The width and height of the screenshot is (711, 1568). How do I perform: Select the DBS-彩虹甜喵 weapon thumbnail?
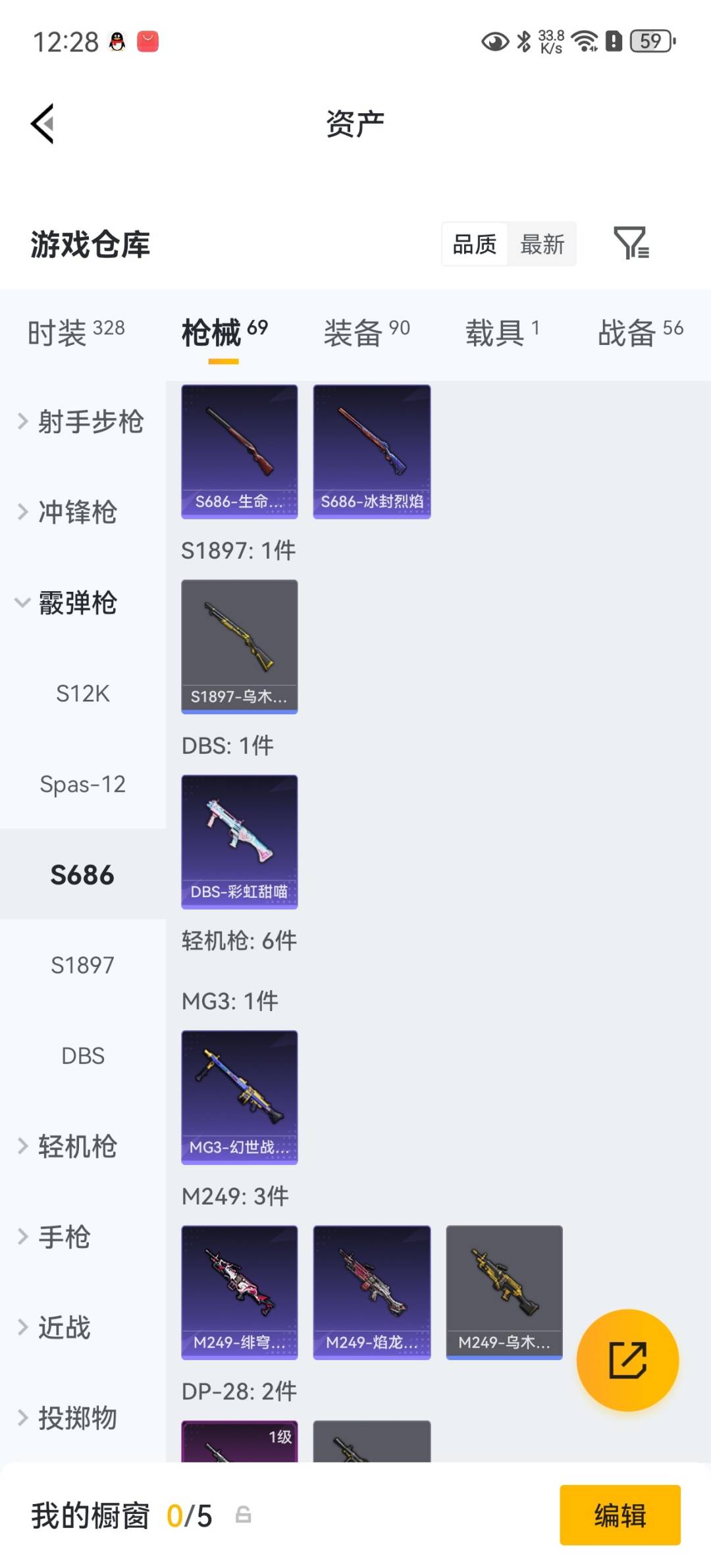click(x=240, y=841)
